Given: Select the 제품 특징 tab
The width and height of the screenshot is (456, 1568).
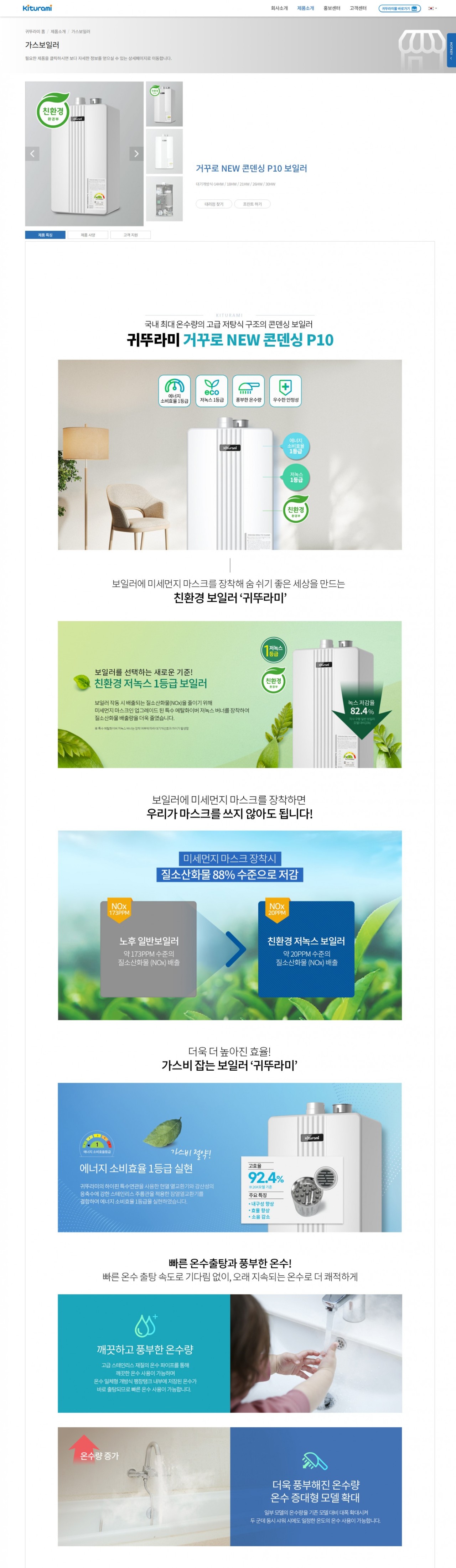Looking at the screenshot, I should click(46, 235).
